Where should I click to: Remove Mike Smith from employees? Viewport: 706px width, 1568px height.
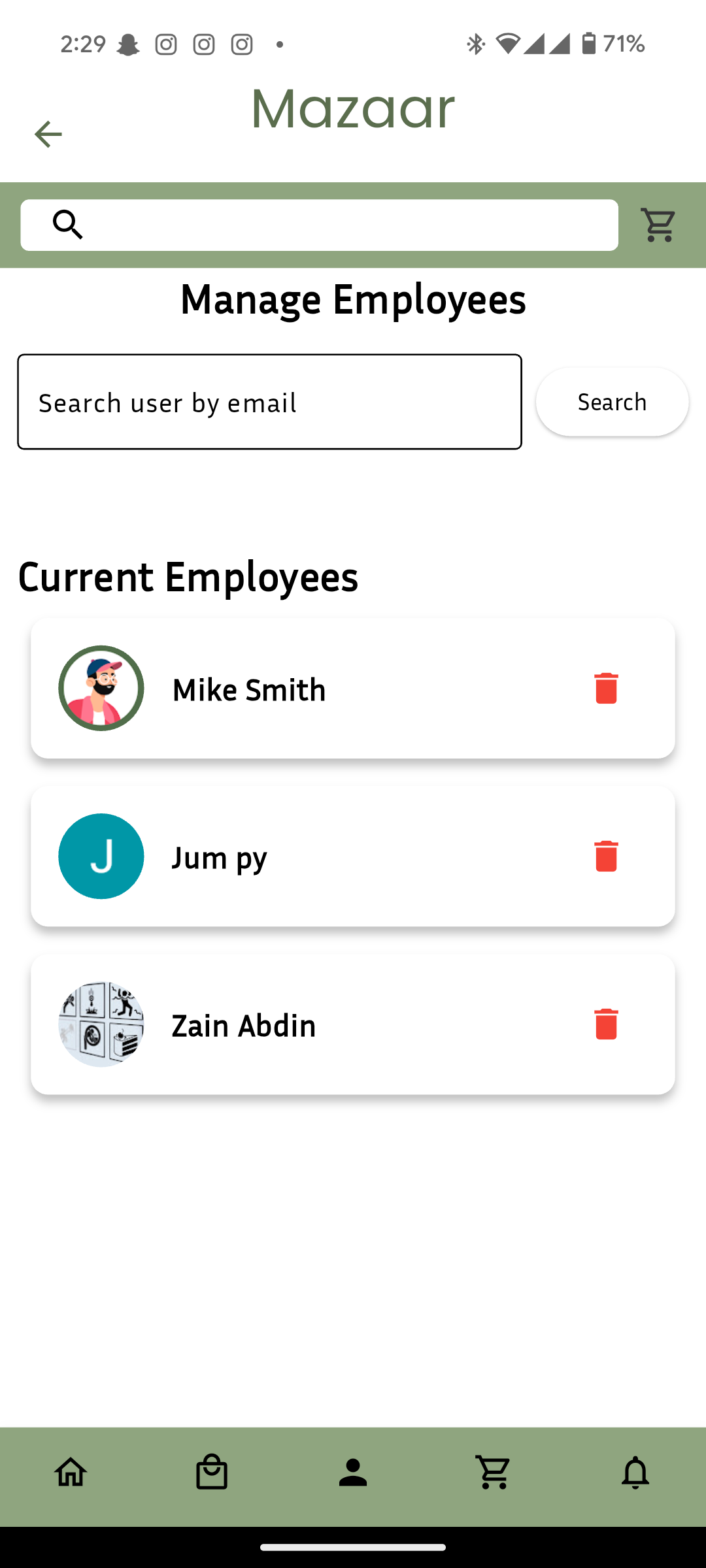[x=606, y=688]
